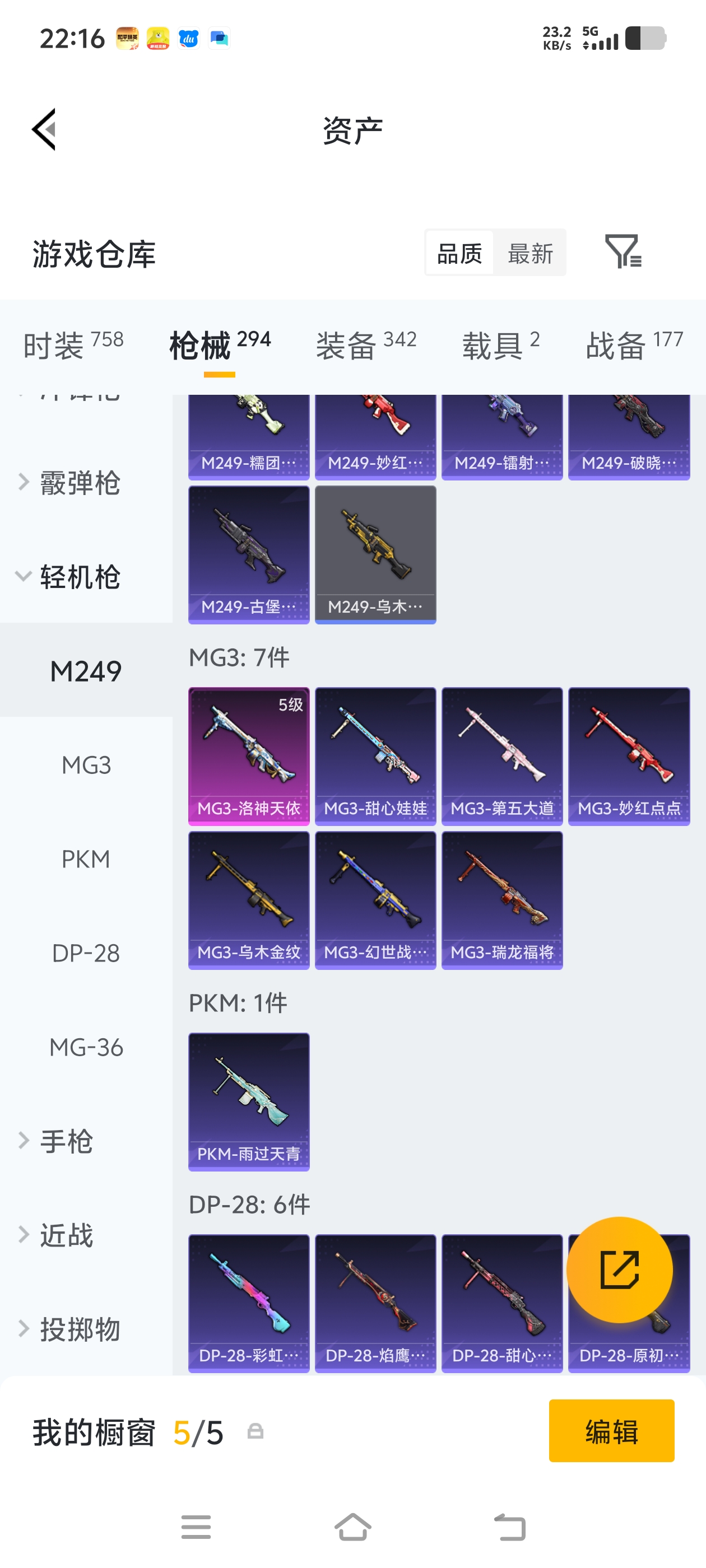Select MG-36 in the side list
The image size is (706, 1568).
pos(86,1048)
